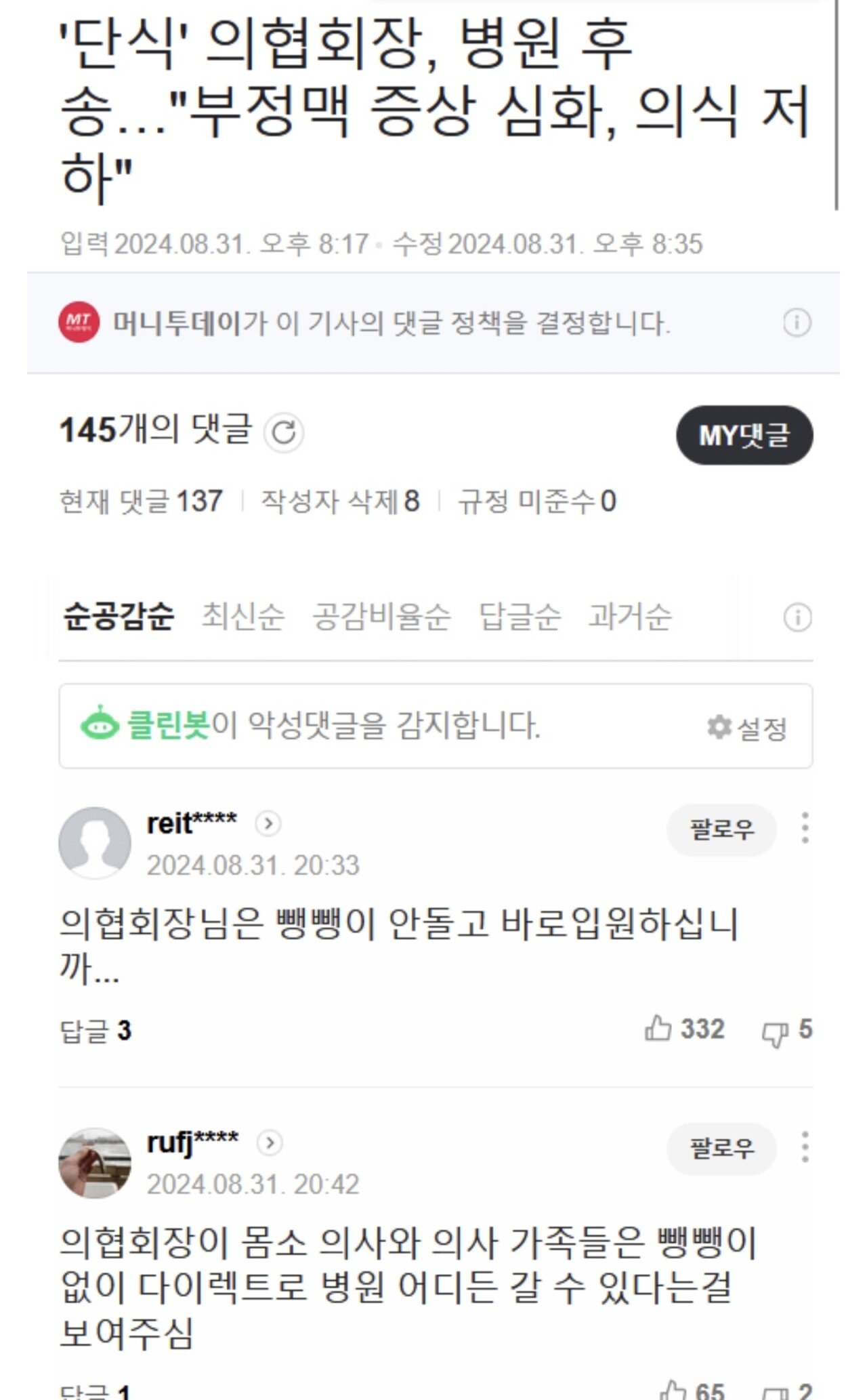867x1400 pixels.
Task: Open 클린봇 설정
Action: (746, 728)
